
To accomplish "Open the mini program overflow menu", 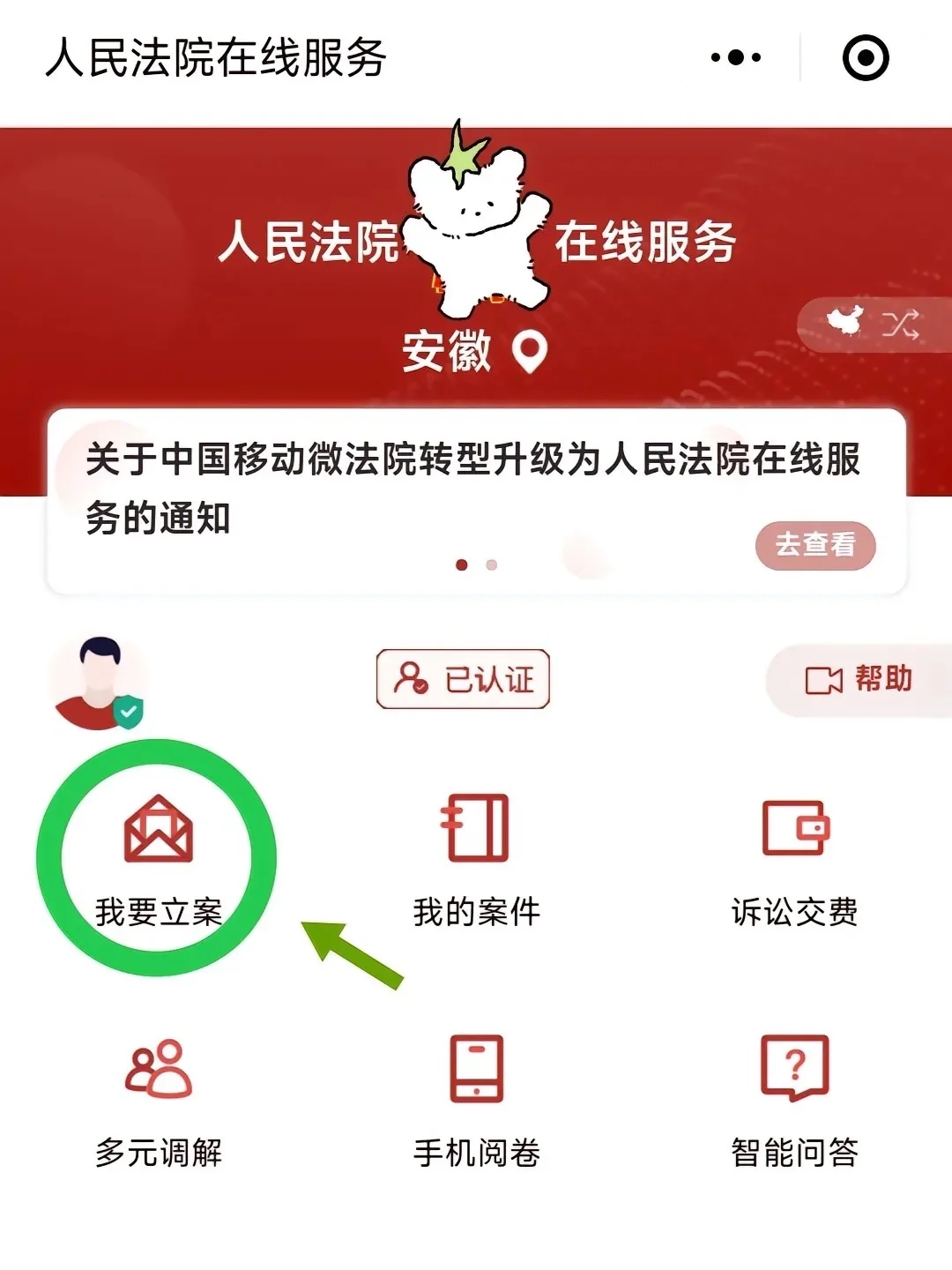I will 736,58.
